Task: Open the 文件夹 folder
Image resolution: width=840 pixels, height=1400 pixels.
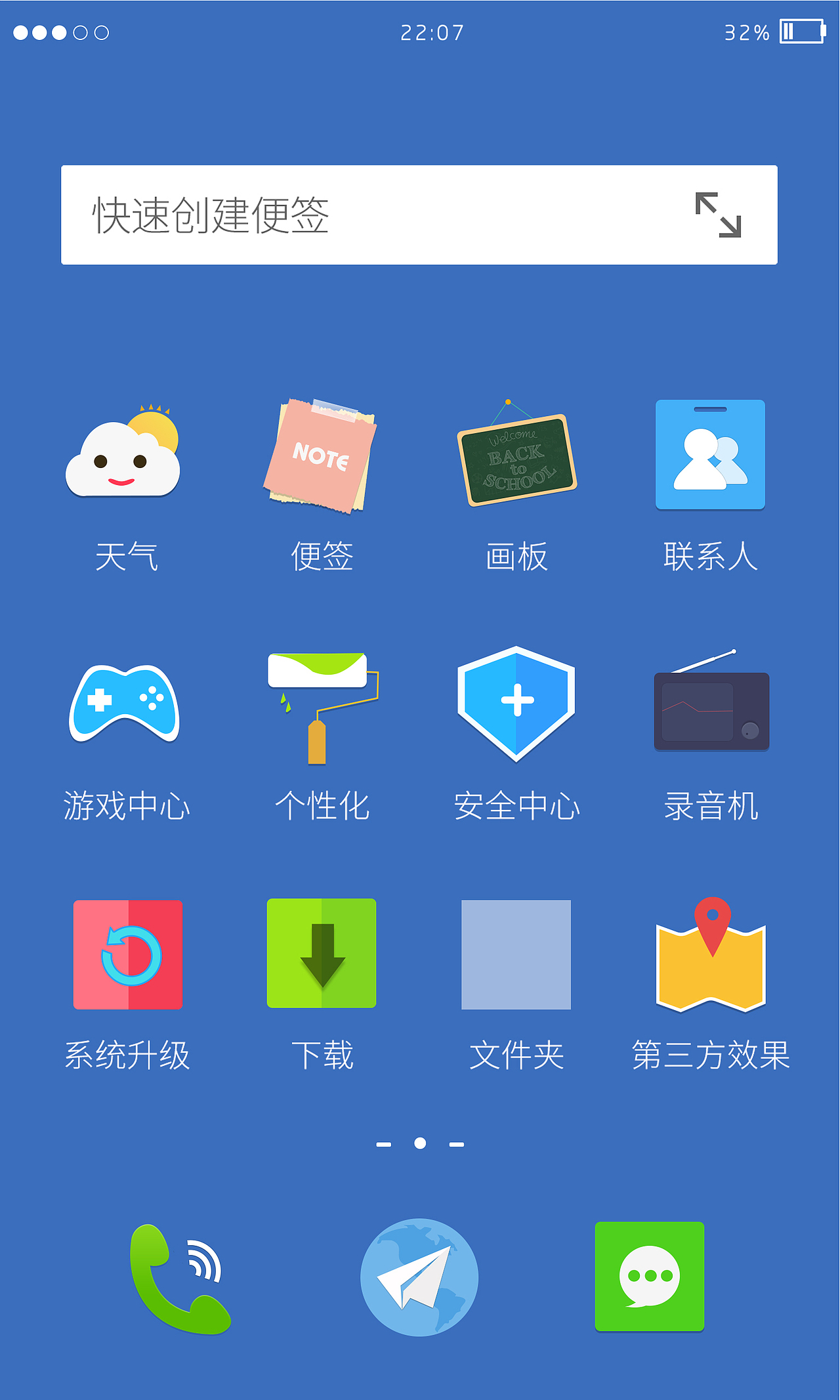Action: pyautogui.click(x=516, y=955)
